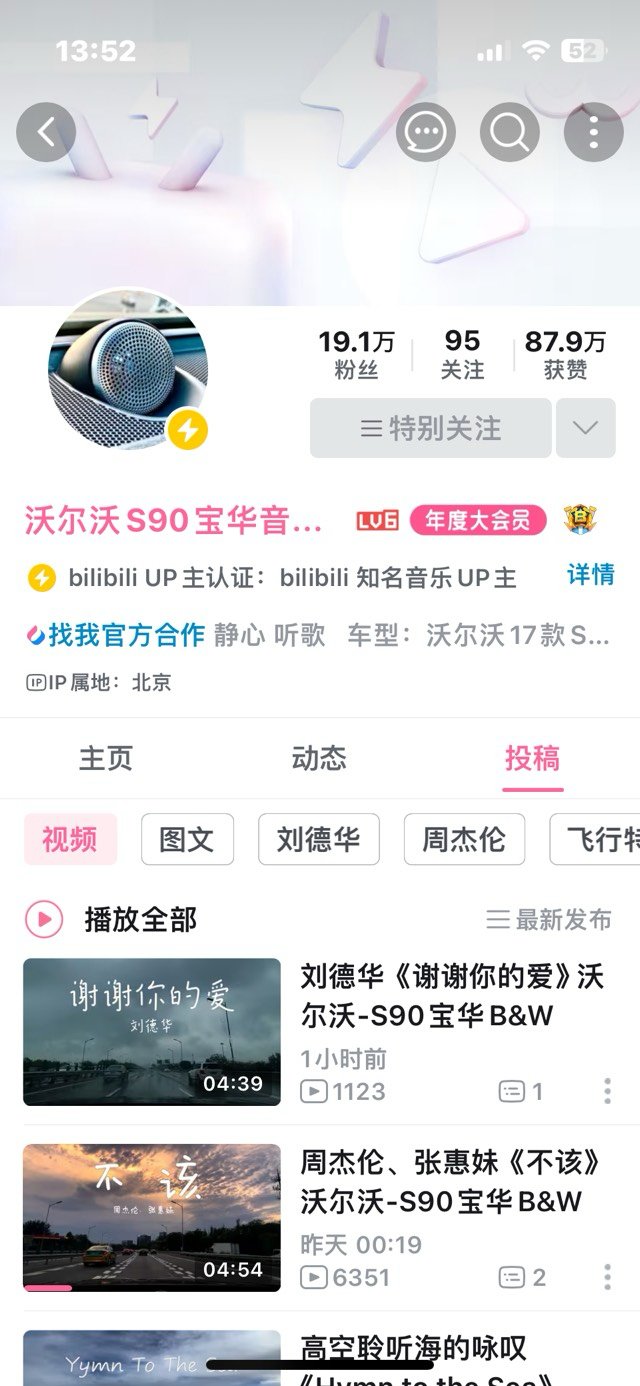Search this uploader's content

(510, 132)
